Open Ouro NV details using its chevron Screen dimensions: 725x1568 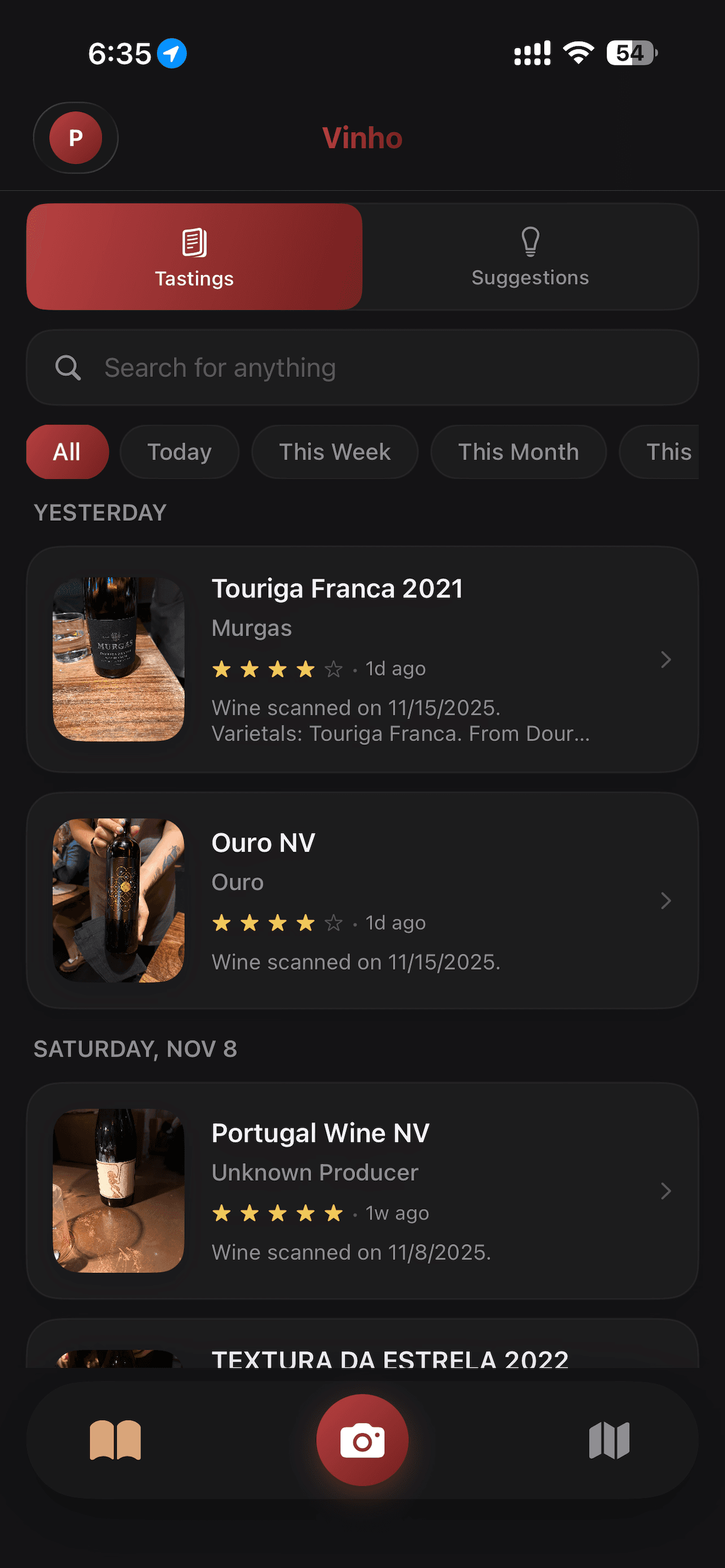(x=665, y=900)
